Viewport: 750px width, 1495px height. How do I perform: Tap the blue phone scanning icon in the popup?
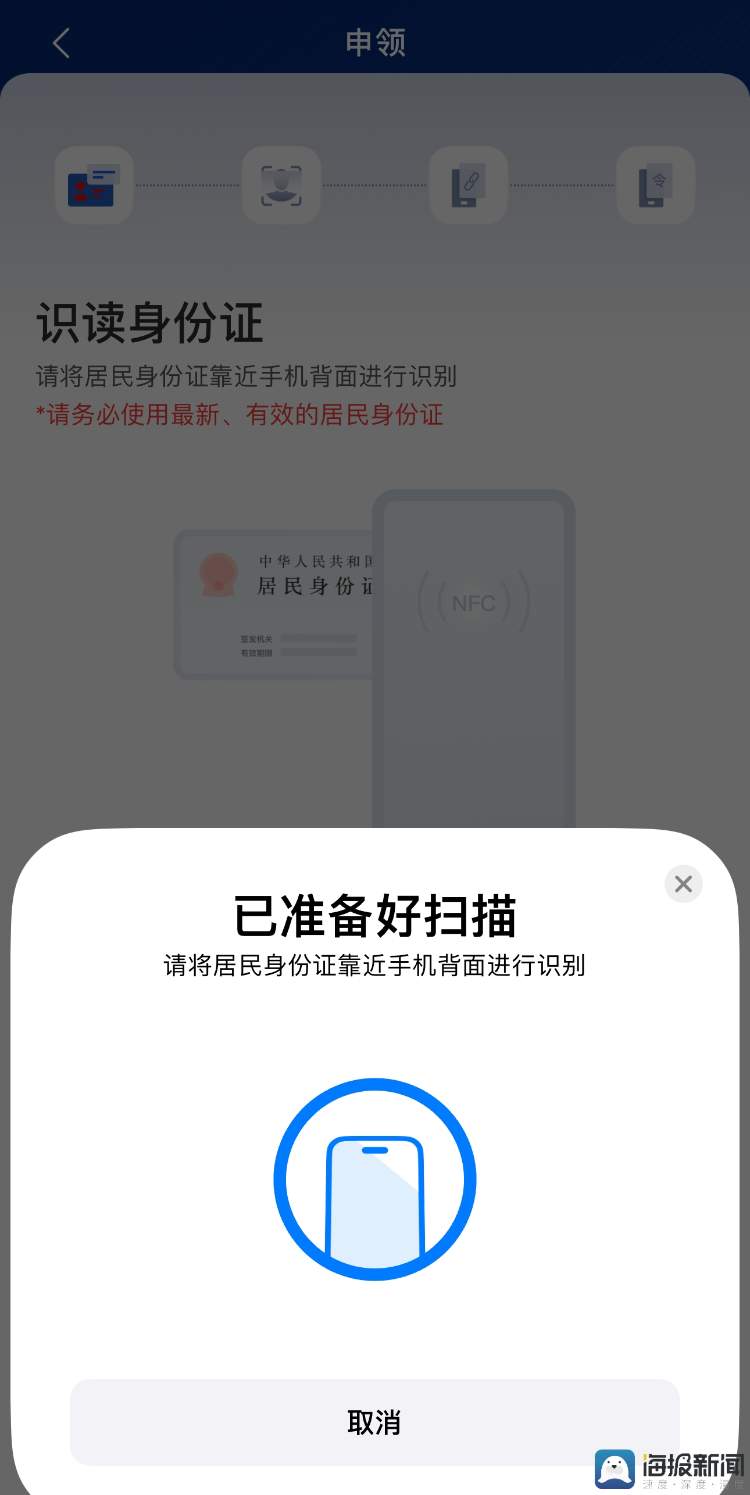tap(374, 1178)
